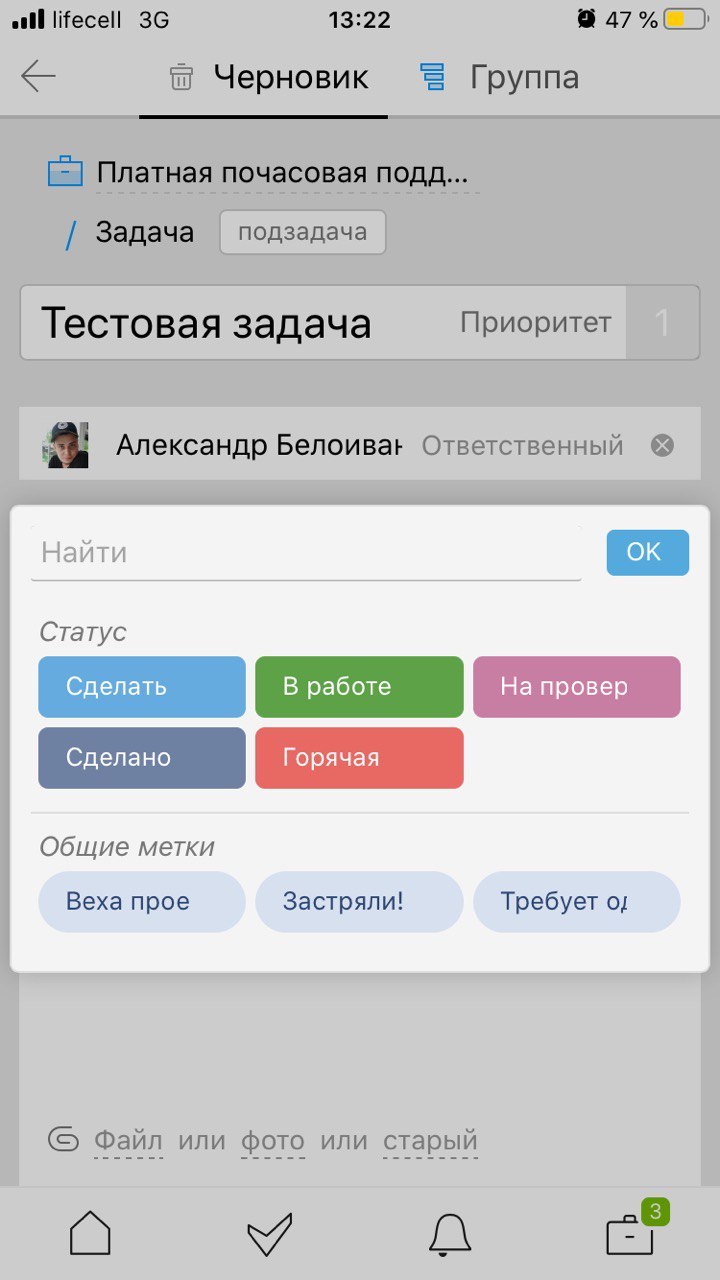Set the priority number 1

(661, 323)
